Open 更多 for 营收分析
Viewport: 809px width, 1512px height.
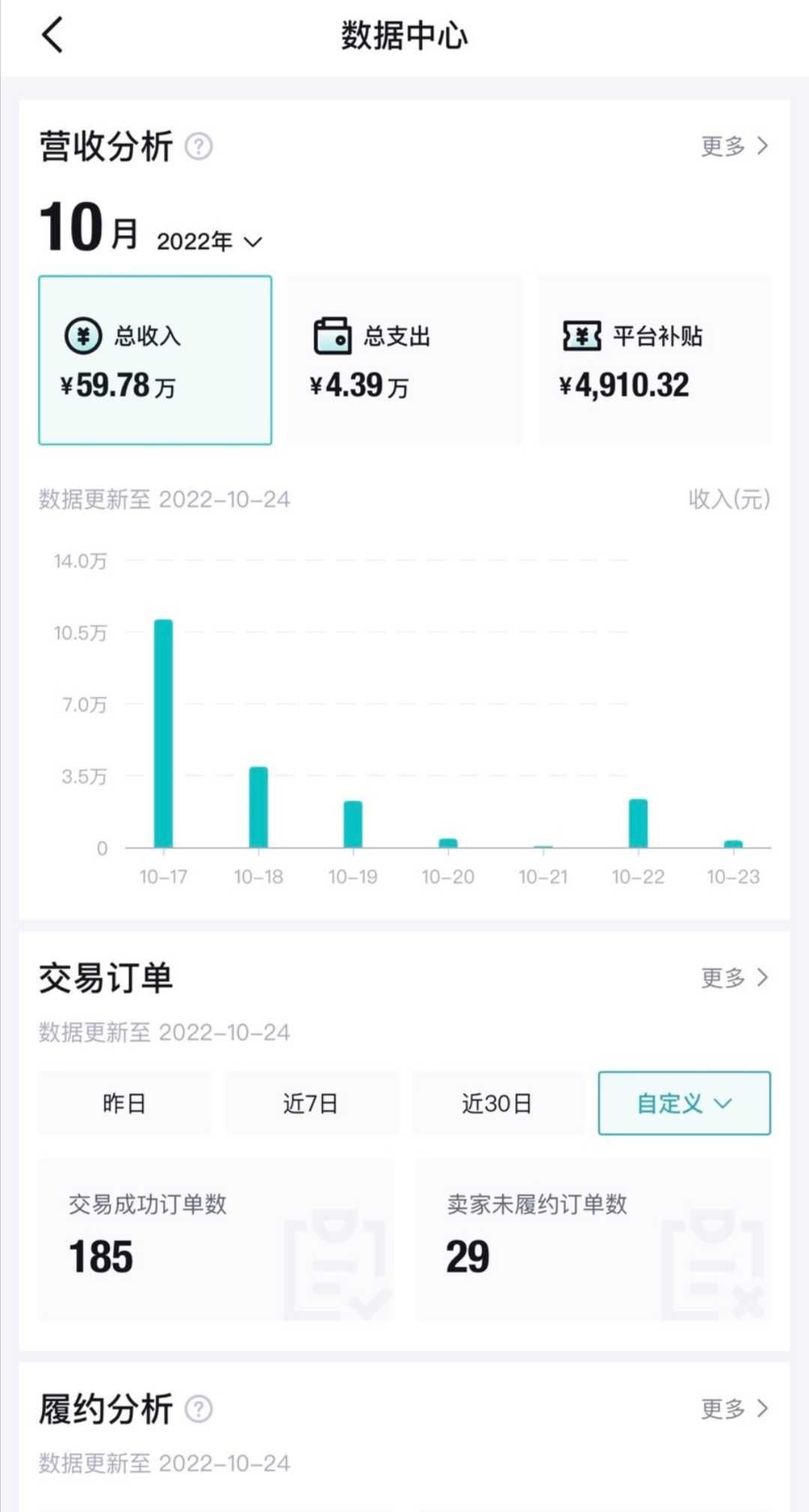[734, 146]
